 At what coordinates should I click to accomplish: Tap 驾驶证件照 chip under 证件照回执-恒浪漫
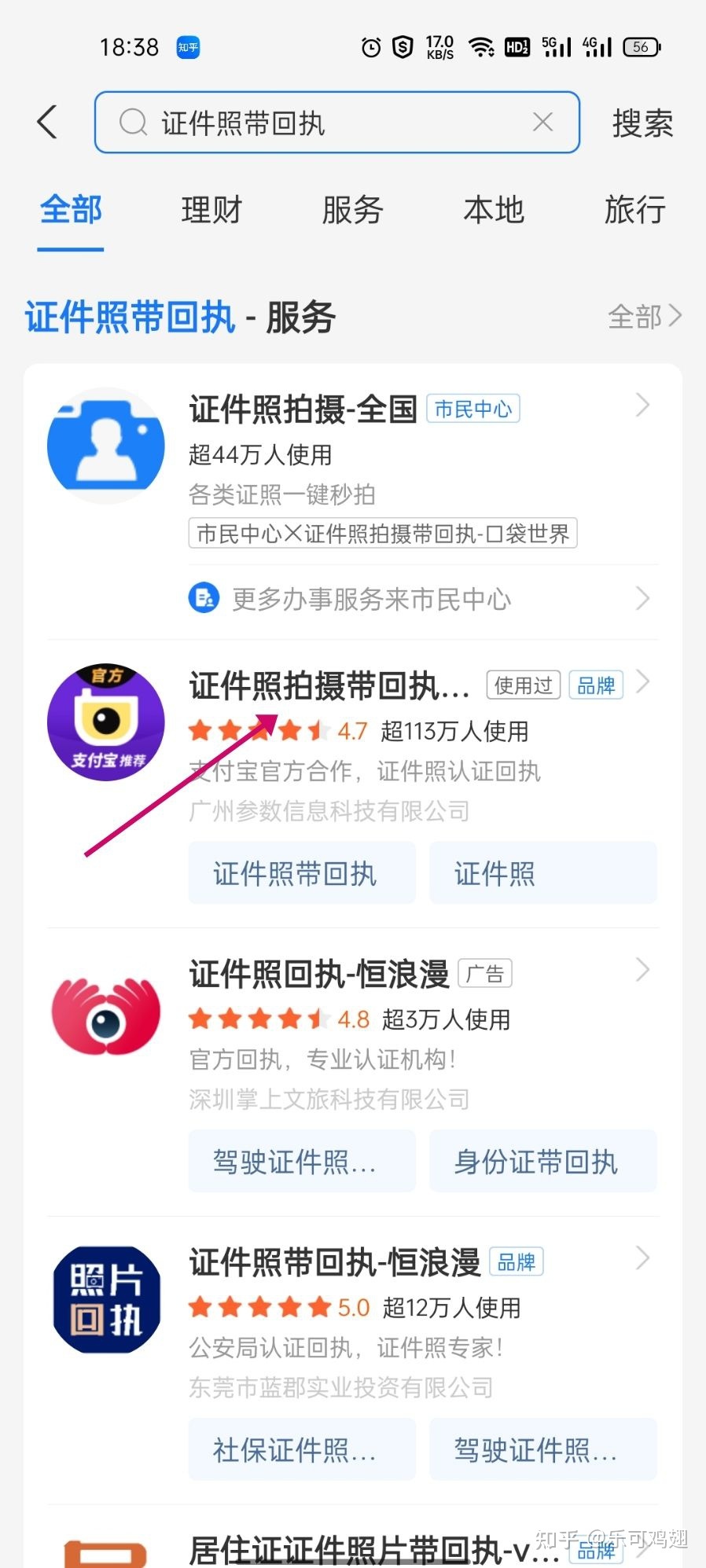[302, 1162]
